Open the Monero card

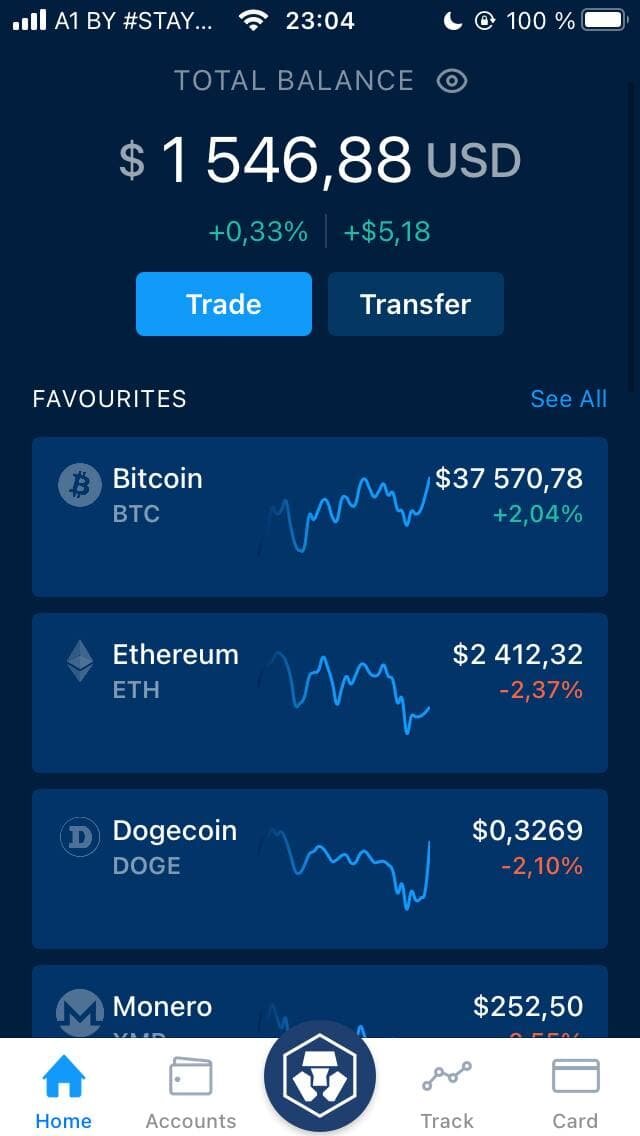pos(320,1003)
